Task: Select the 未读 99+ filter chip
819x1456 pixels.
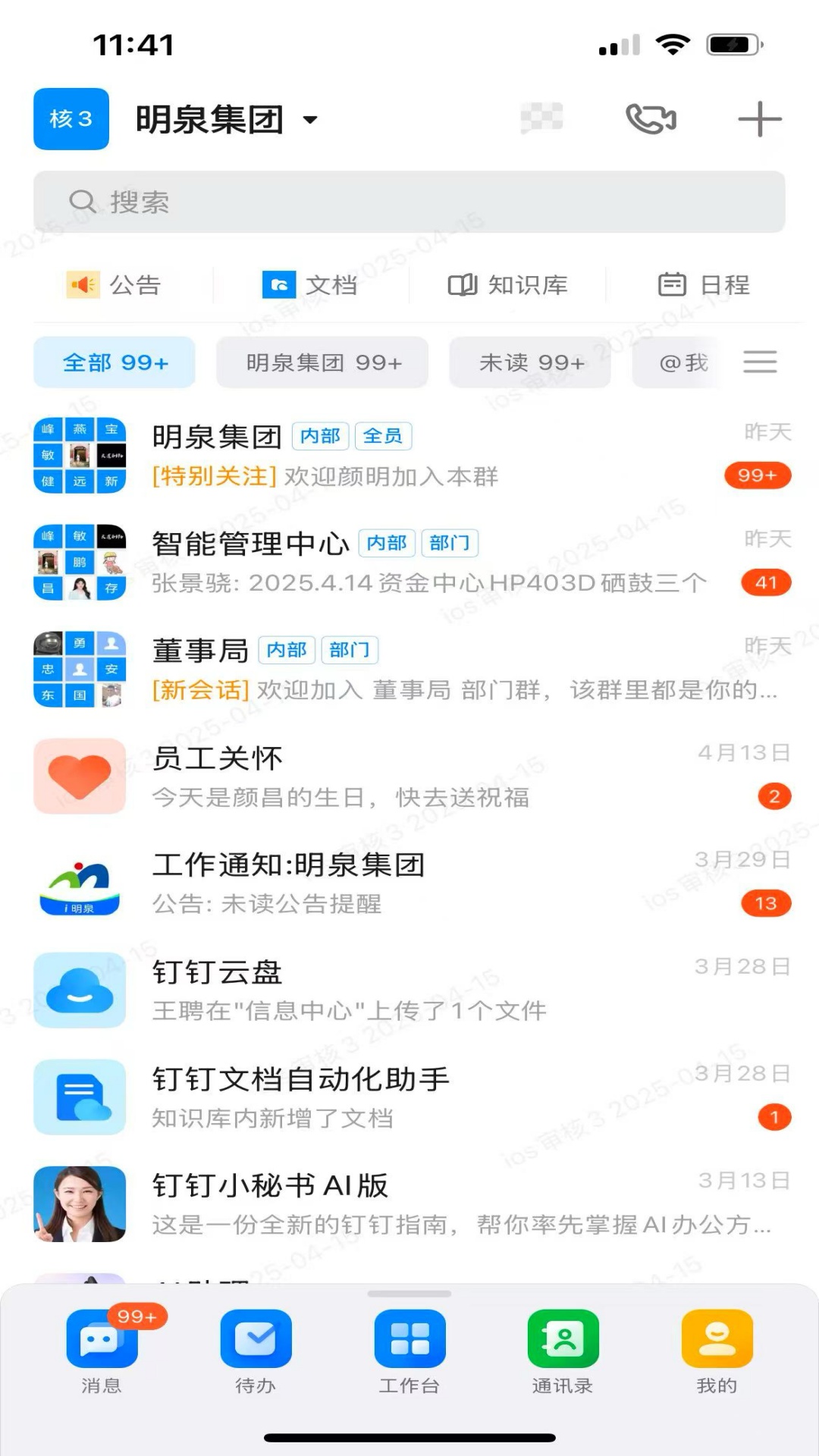Action: (x=531, y=362)
